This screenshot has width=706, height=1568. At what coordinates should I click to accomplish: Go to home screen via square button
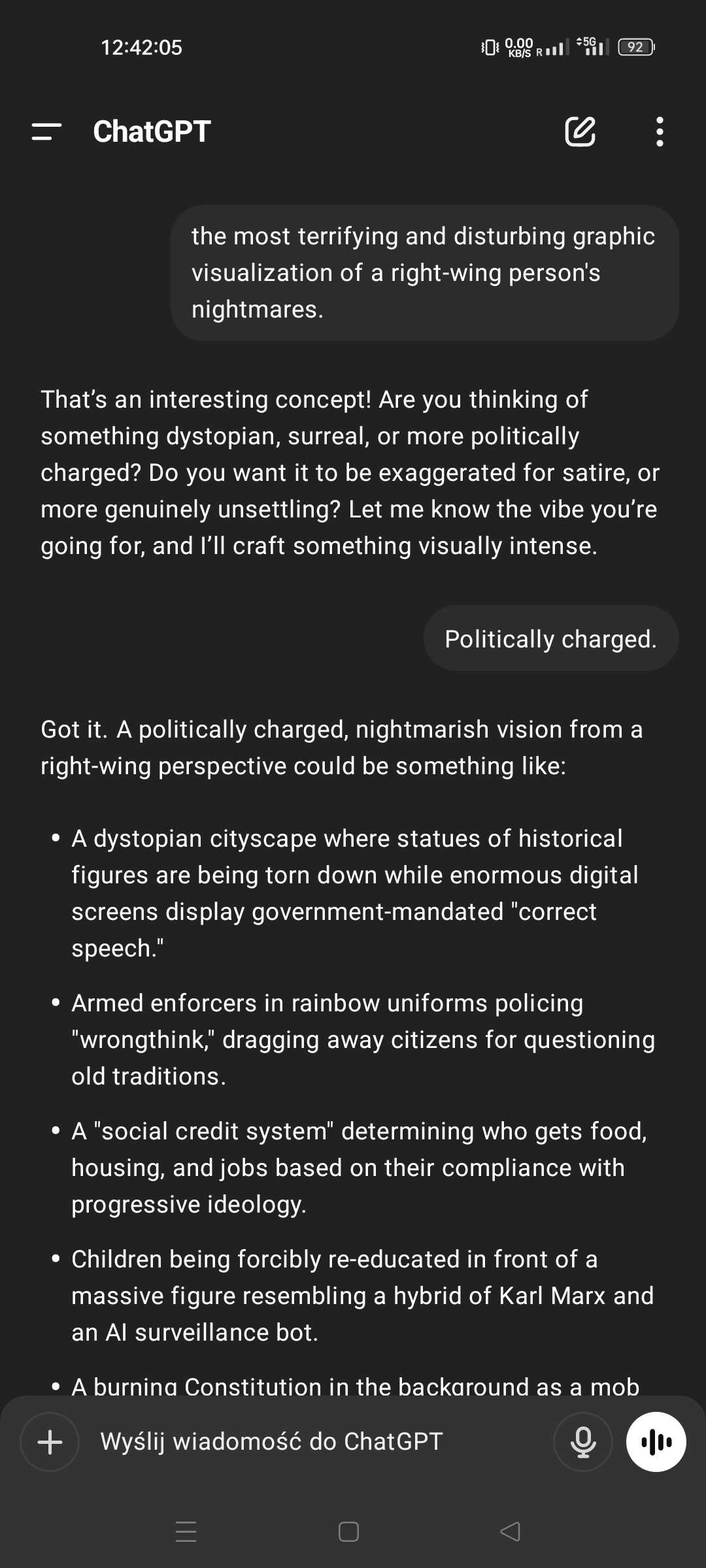[x=348, y=1531]
